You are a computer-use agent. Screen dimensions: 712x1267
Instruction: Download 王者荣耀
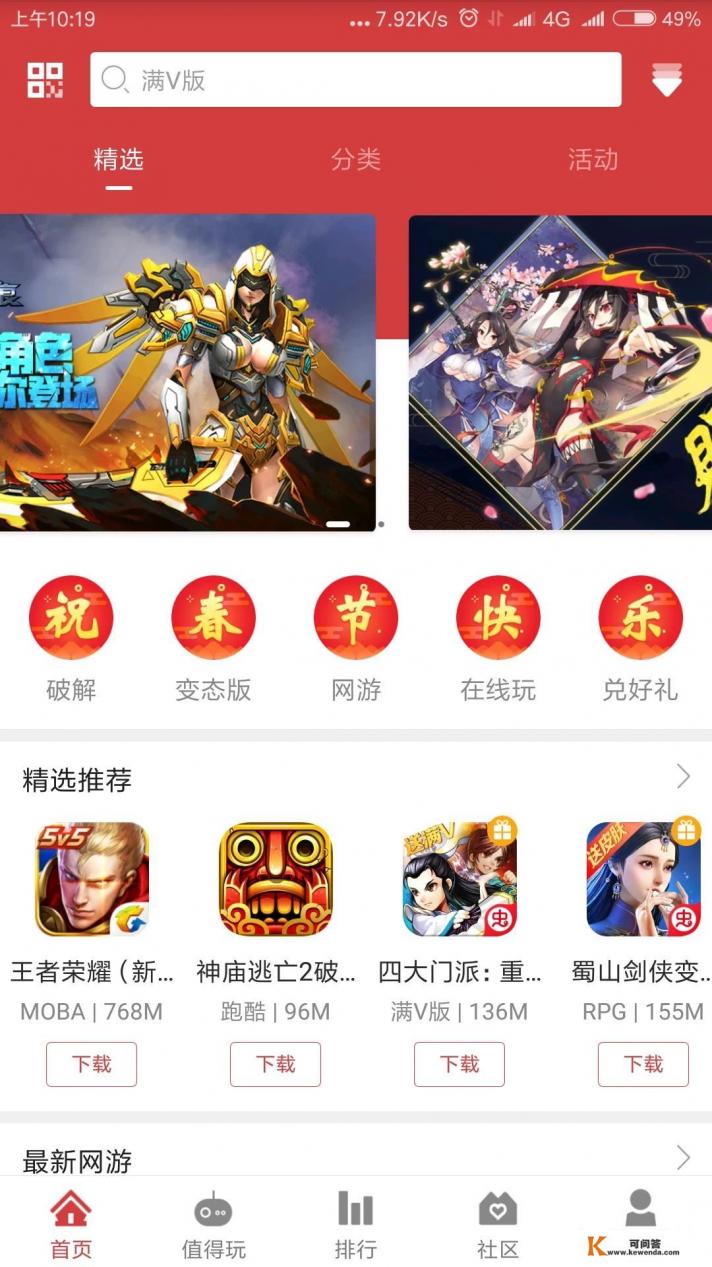(91, 1064)
